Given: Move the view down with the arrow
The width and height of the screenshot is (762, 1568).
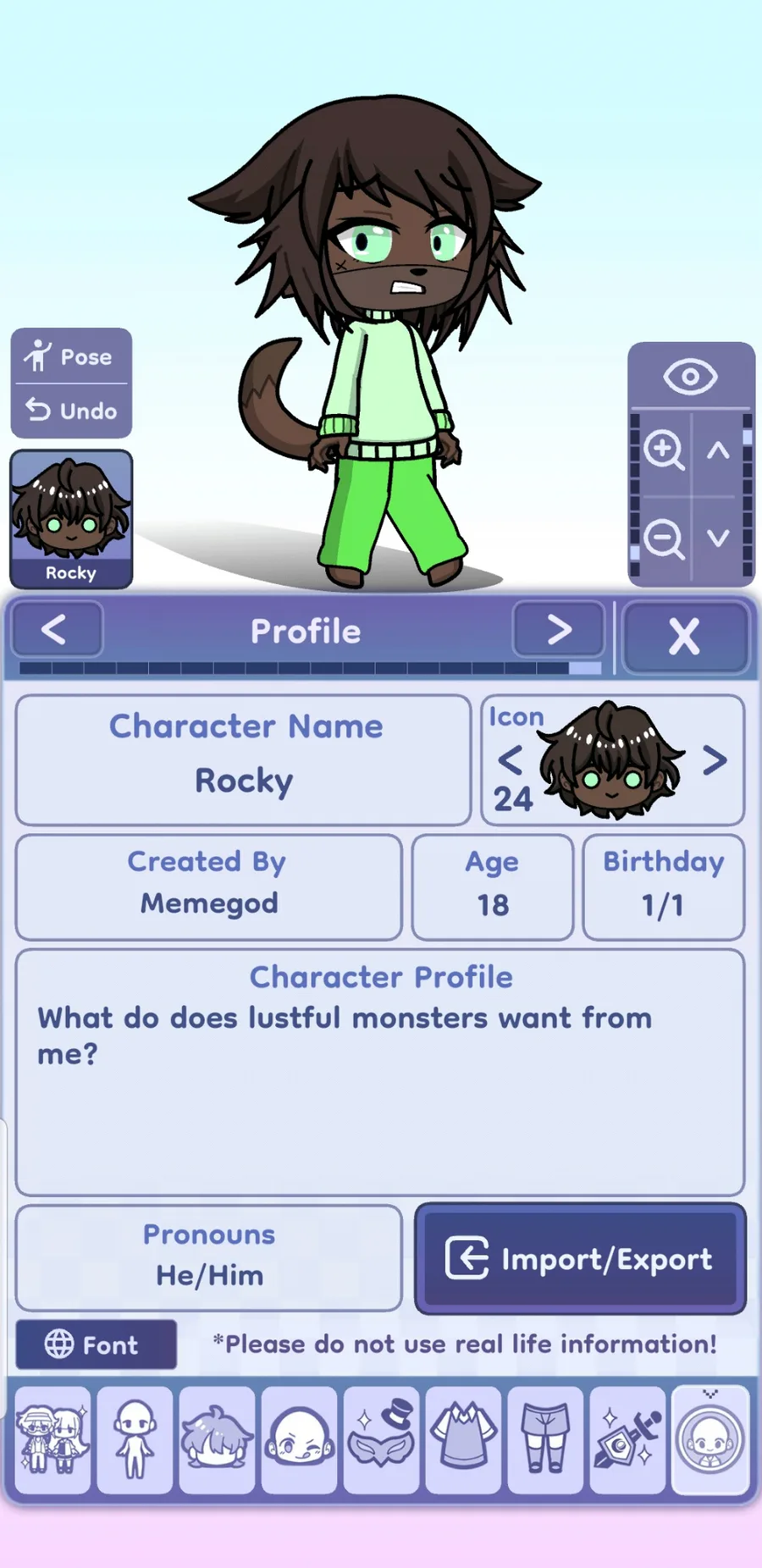Looking at the screenshot, I should [718, 538].
